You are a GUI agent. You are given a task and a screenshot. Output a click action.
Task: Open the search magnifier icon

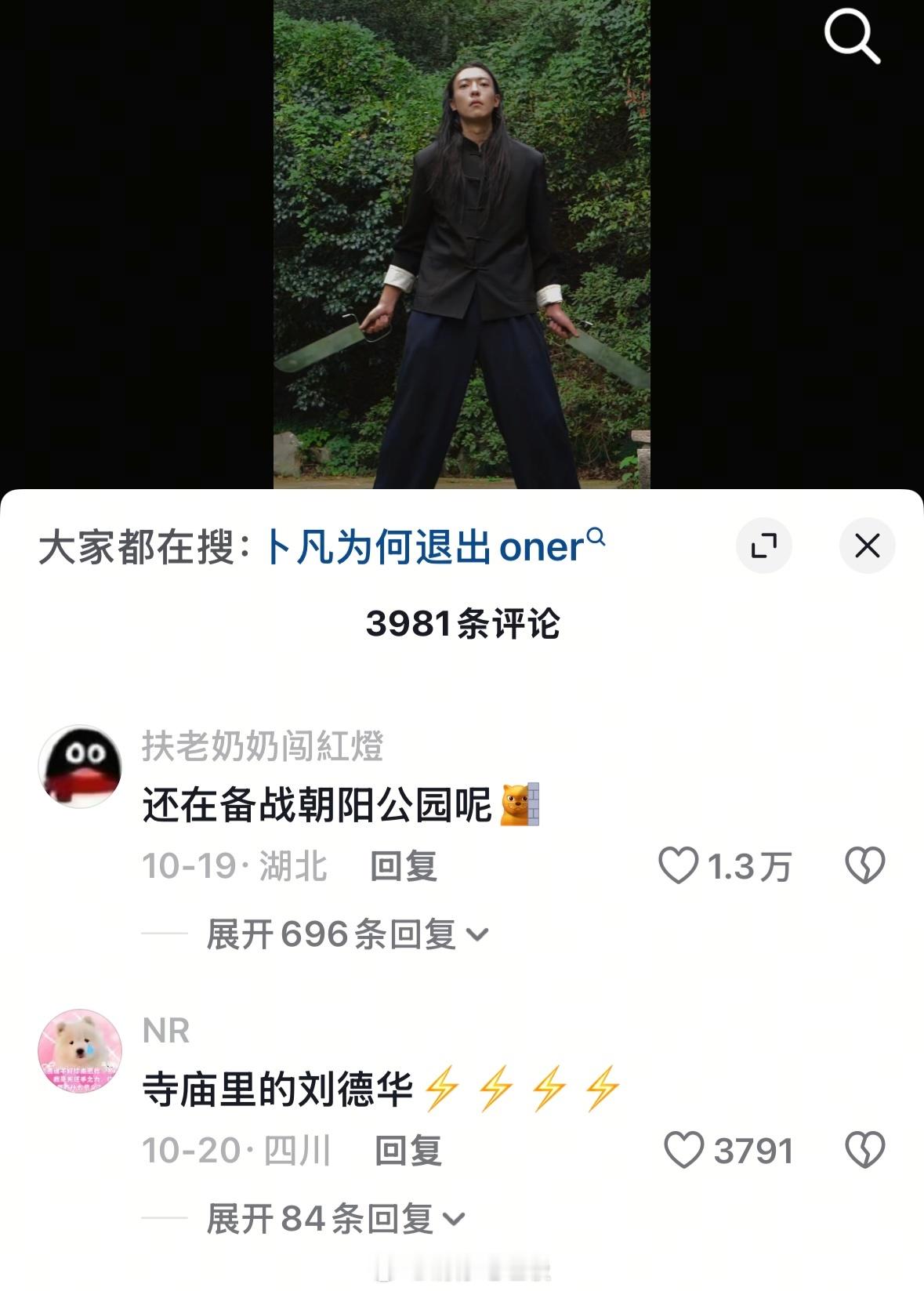pos(851,37)
